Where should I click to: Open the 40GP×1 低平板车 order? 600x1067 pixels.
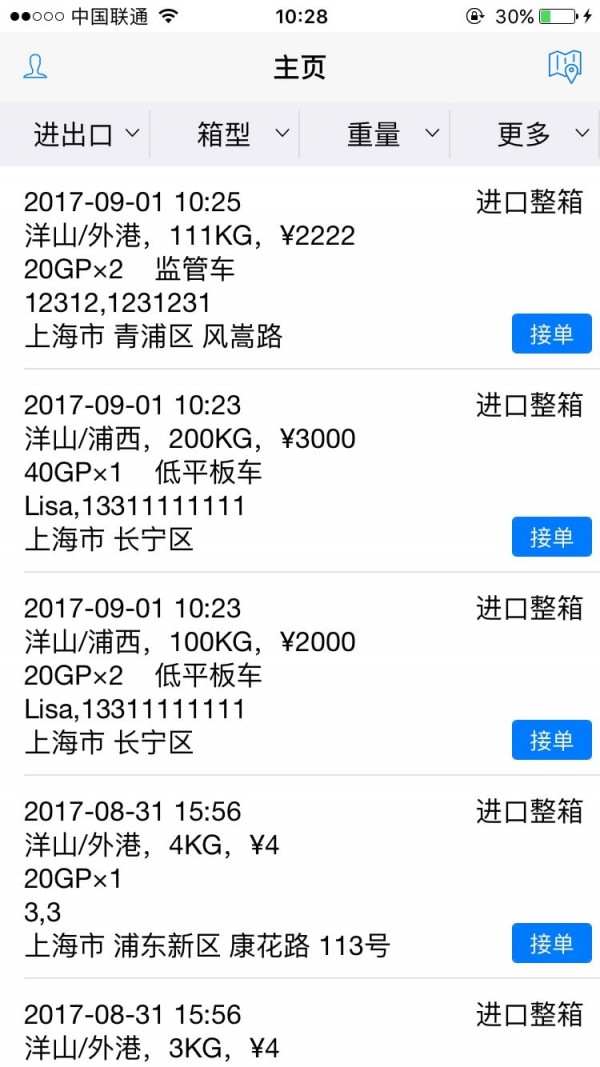point(250,471)
